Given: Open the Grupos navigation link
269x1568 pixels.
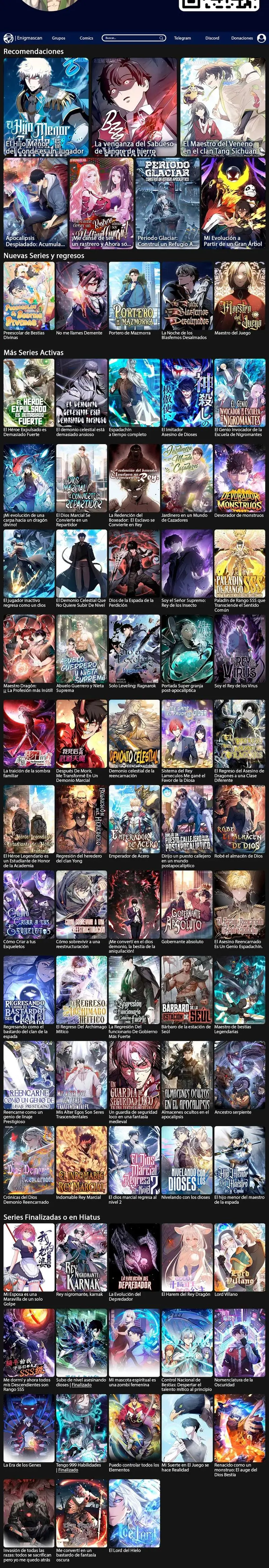Looking at the screenshot, I should [58, 38].
